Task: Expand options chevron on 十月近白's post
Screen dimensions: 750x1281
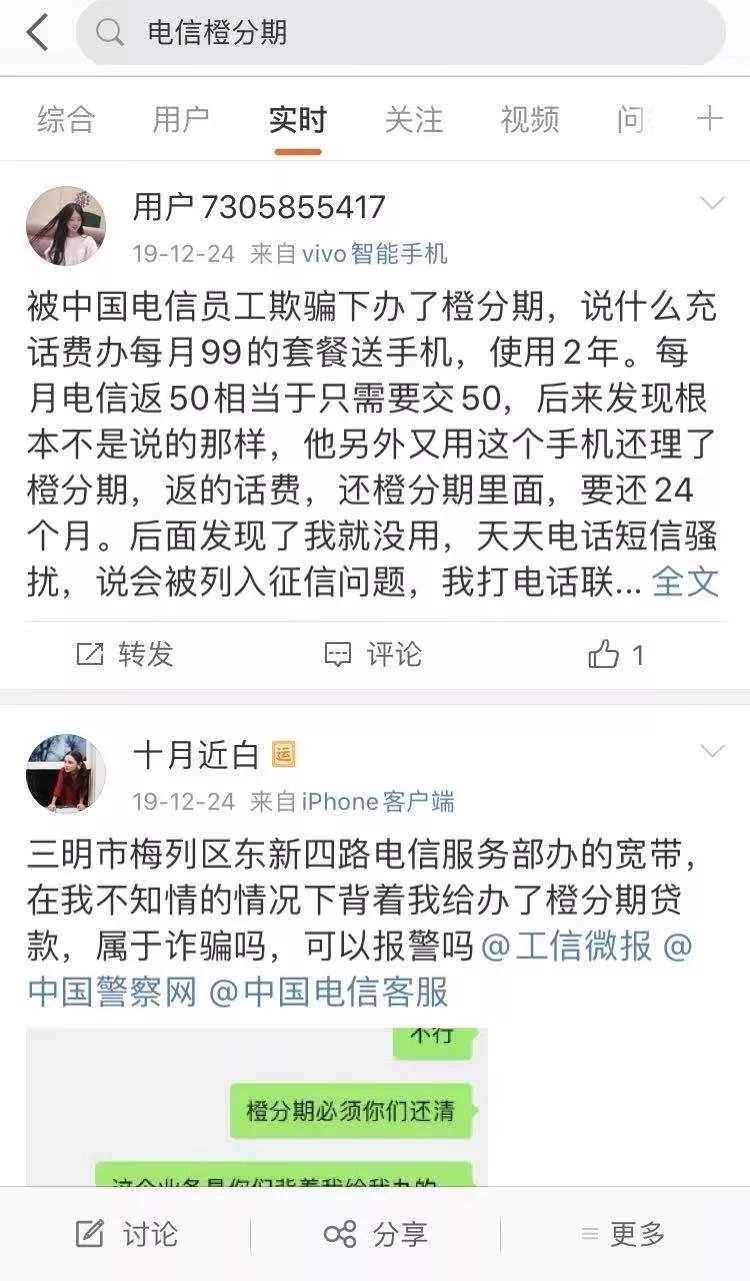Action: point(712,752)
